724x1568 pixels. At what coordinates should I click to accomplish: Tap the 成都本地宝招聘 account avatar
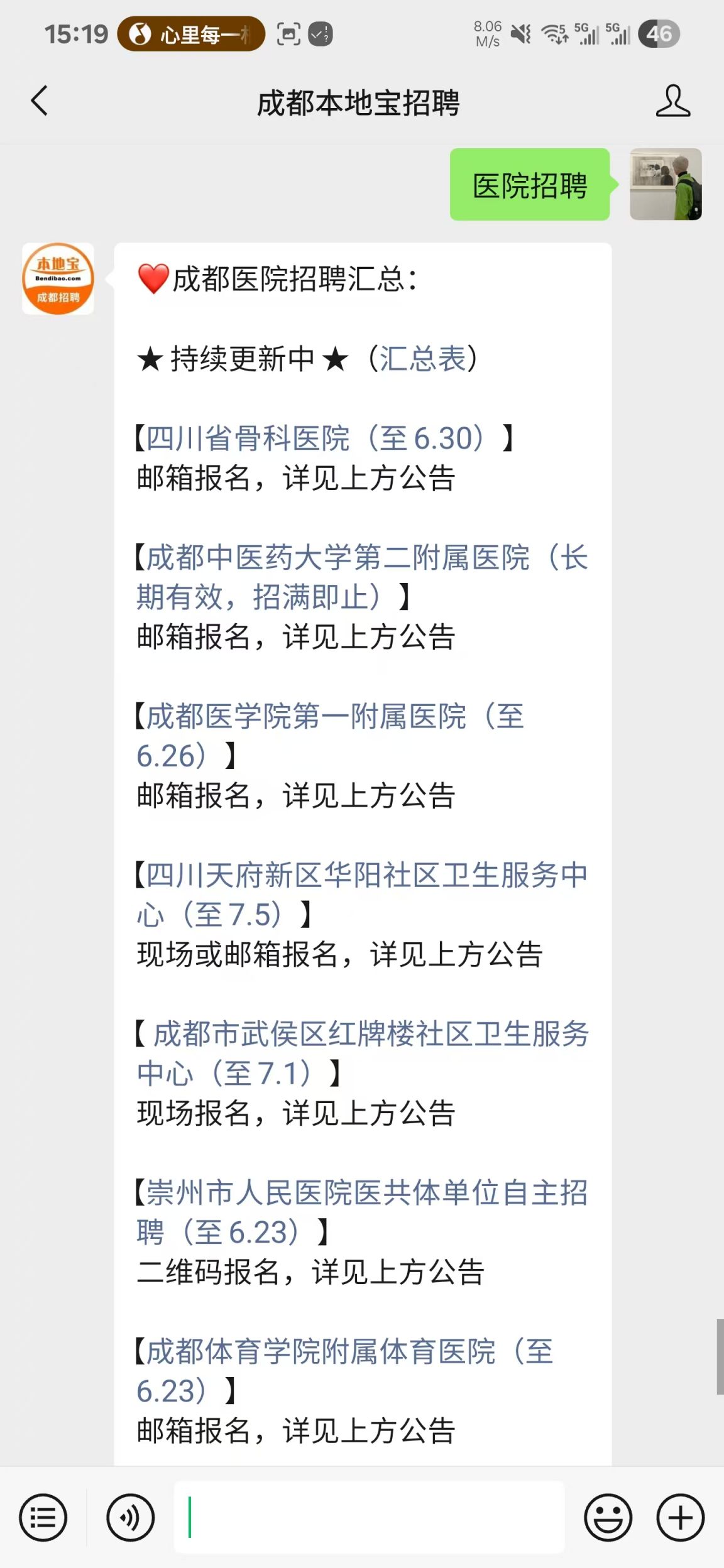pyautogui.click(x=58, y=279)
